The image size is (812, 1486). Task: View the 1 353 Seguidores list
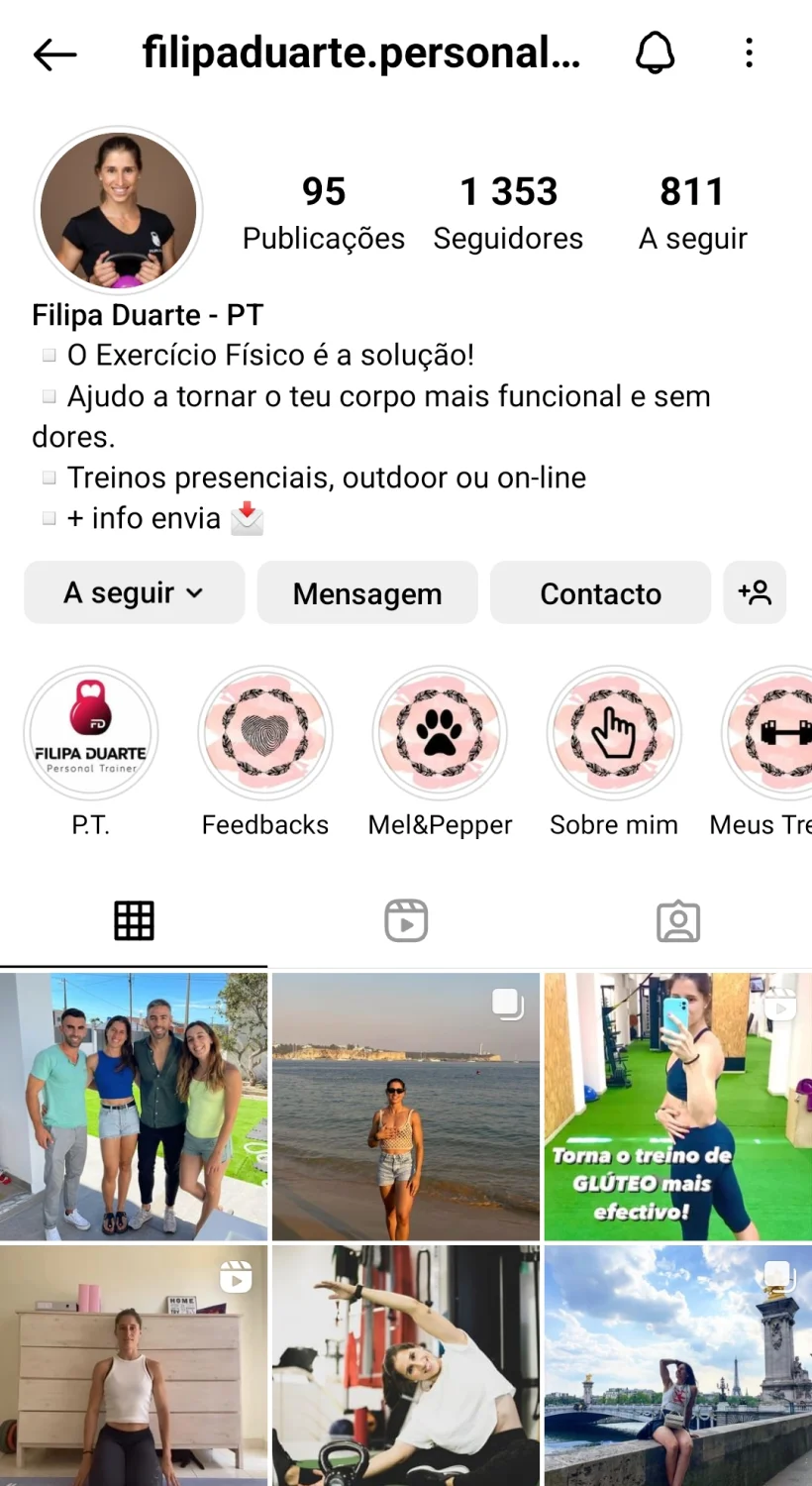[508, 212]
